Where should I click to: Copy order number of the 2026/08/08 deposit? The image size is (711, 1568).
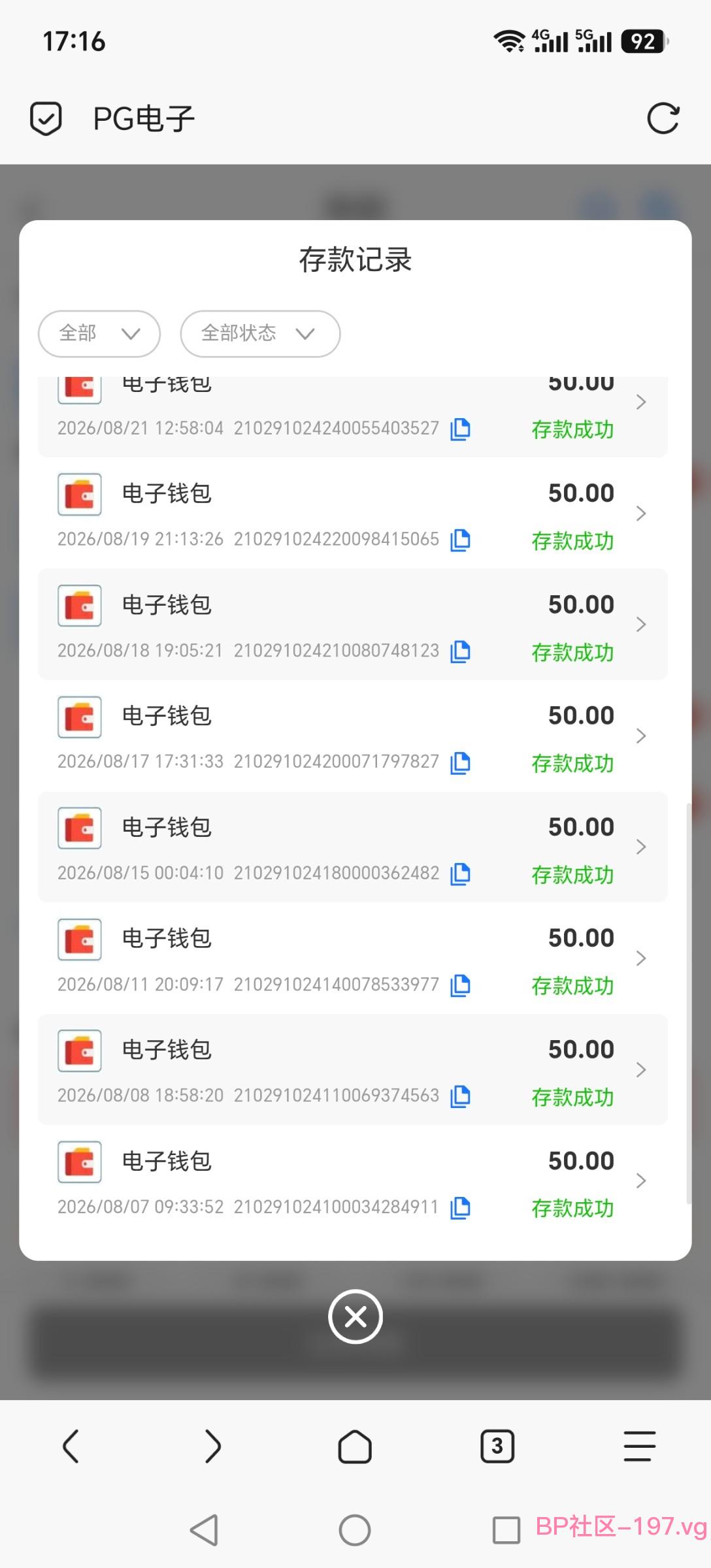tap(461, 1096)
